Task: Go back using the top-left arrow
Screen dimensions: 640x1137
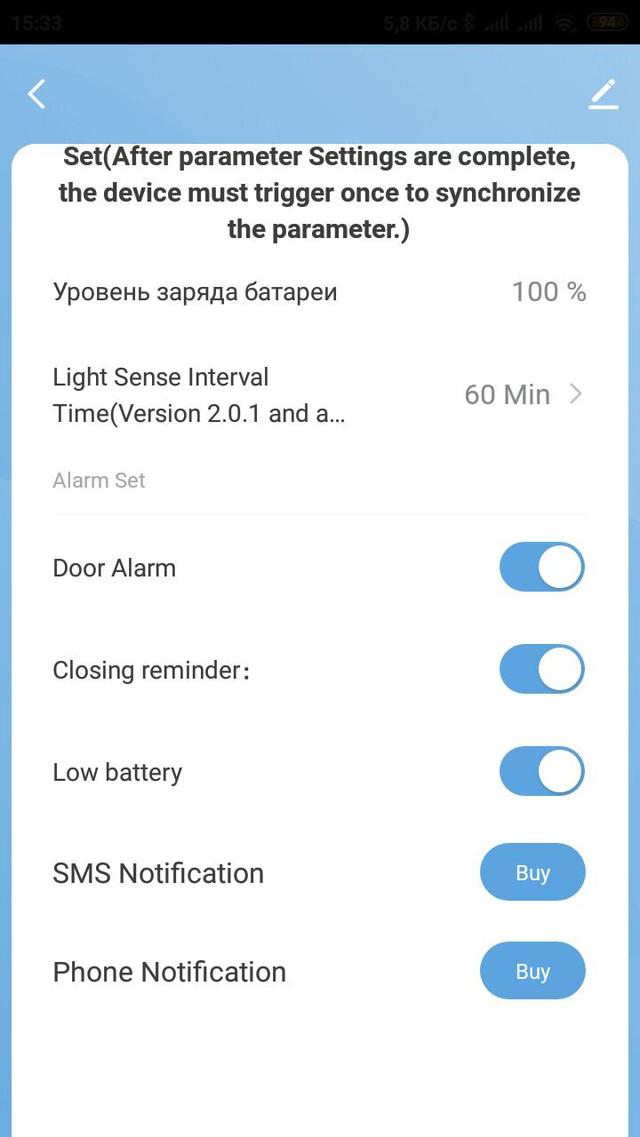Action: [x=37, y=94]
